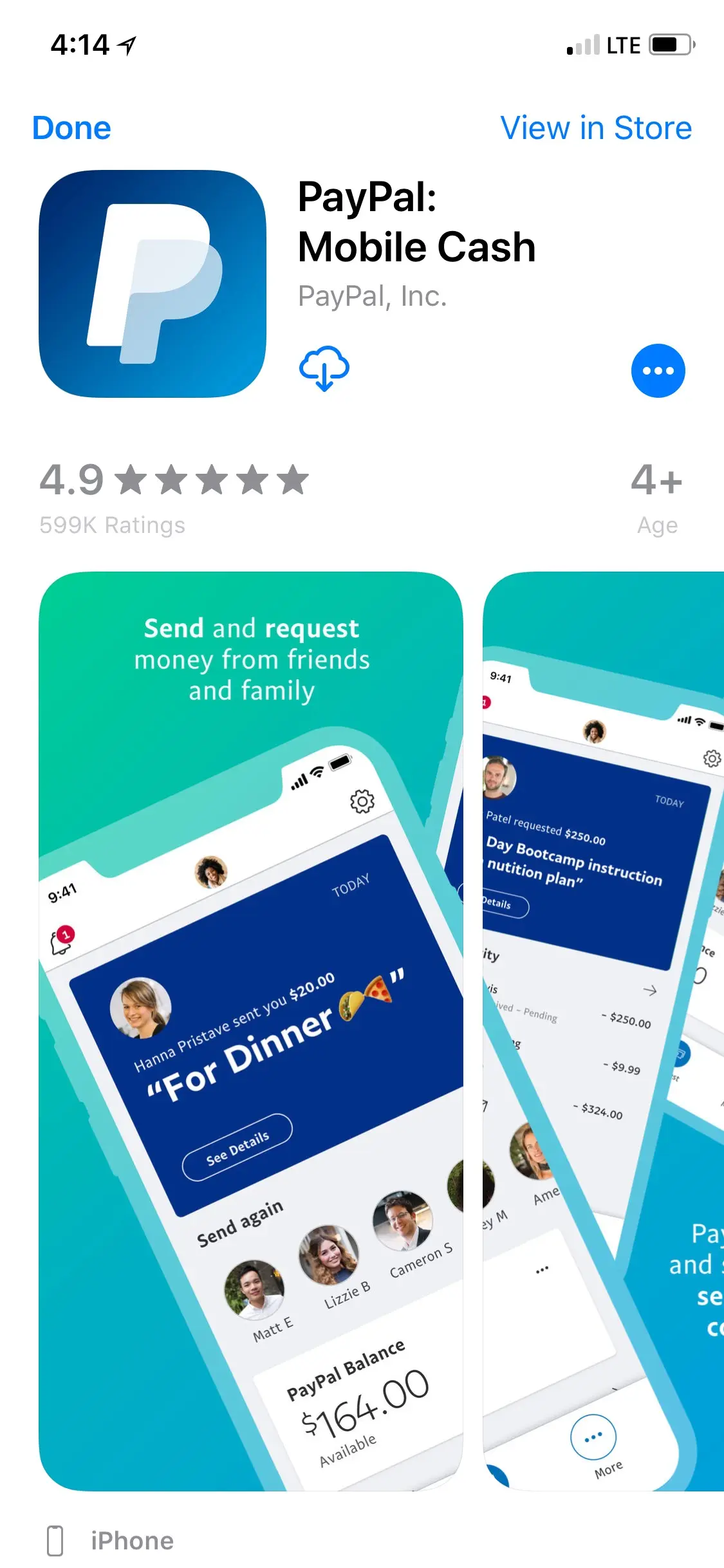Open the three-dot more options button
This screenshot has height=1568, width=724.
pos(658,371)
